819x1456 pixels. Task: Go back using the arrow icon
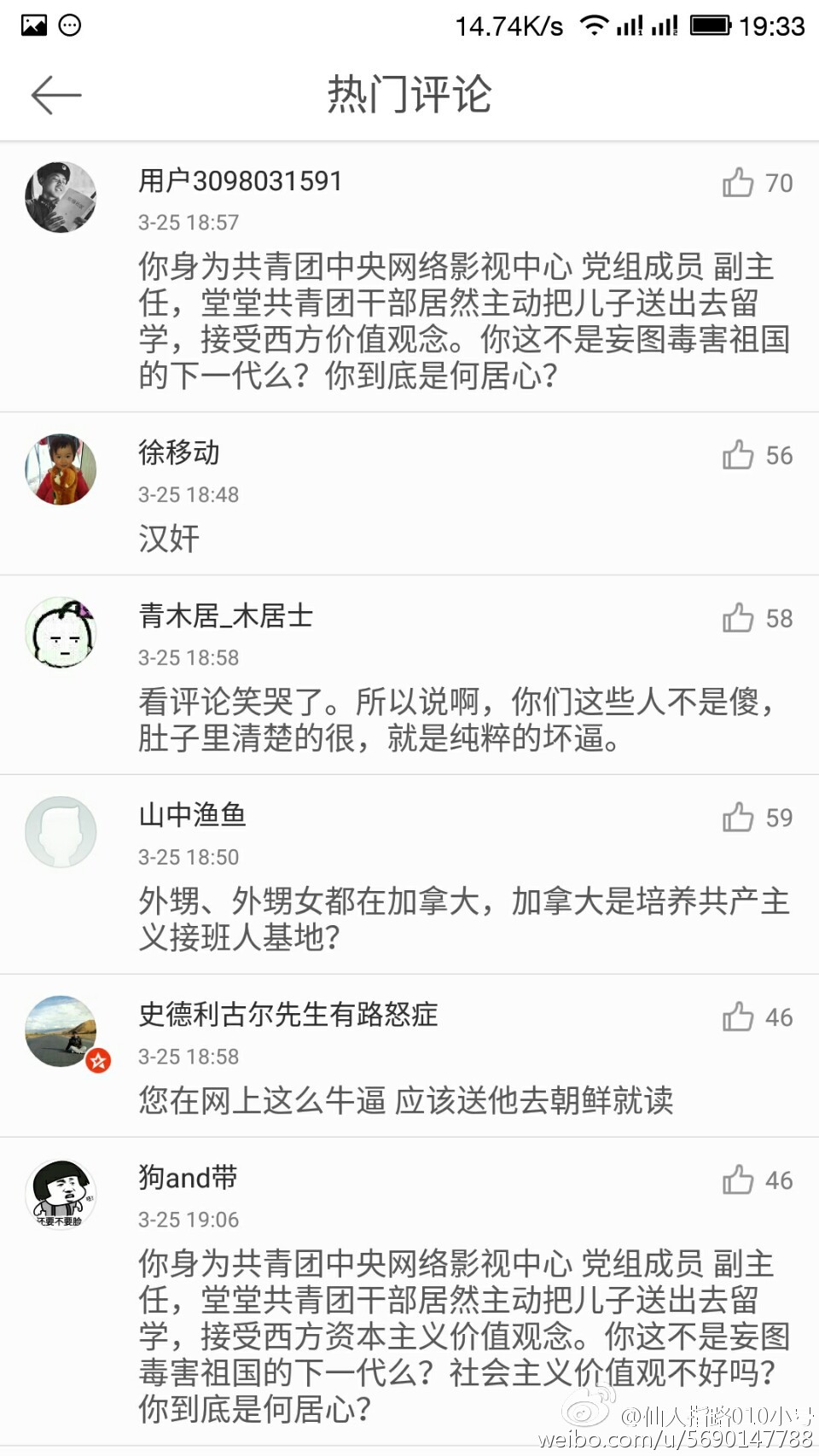55,94
